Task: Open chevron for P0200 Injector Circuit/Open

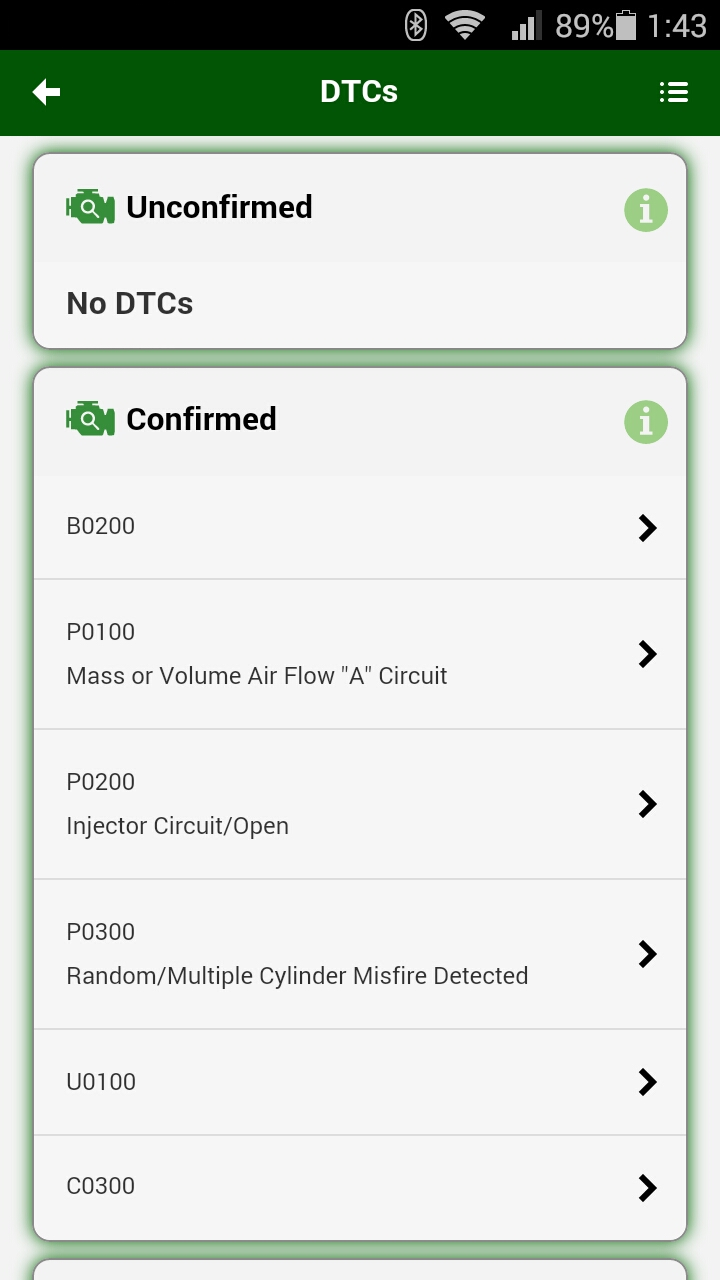Action: [x=647, y=804]
